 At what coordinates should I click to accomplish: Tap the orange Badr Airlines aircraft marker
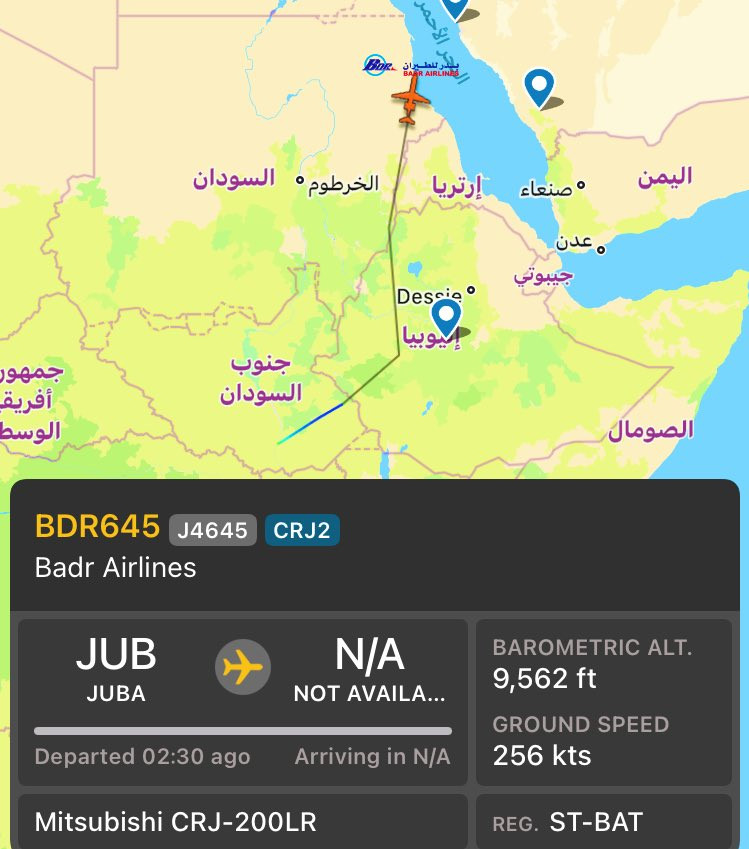coord(411,101)
